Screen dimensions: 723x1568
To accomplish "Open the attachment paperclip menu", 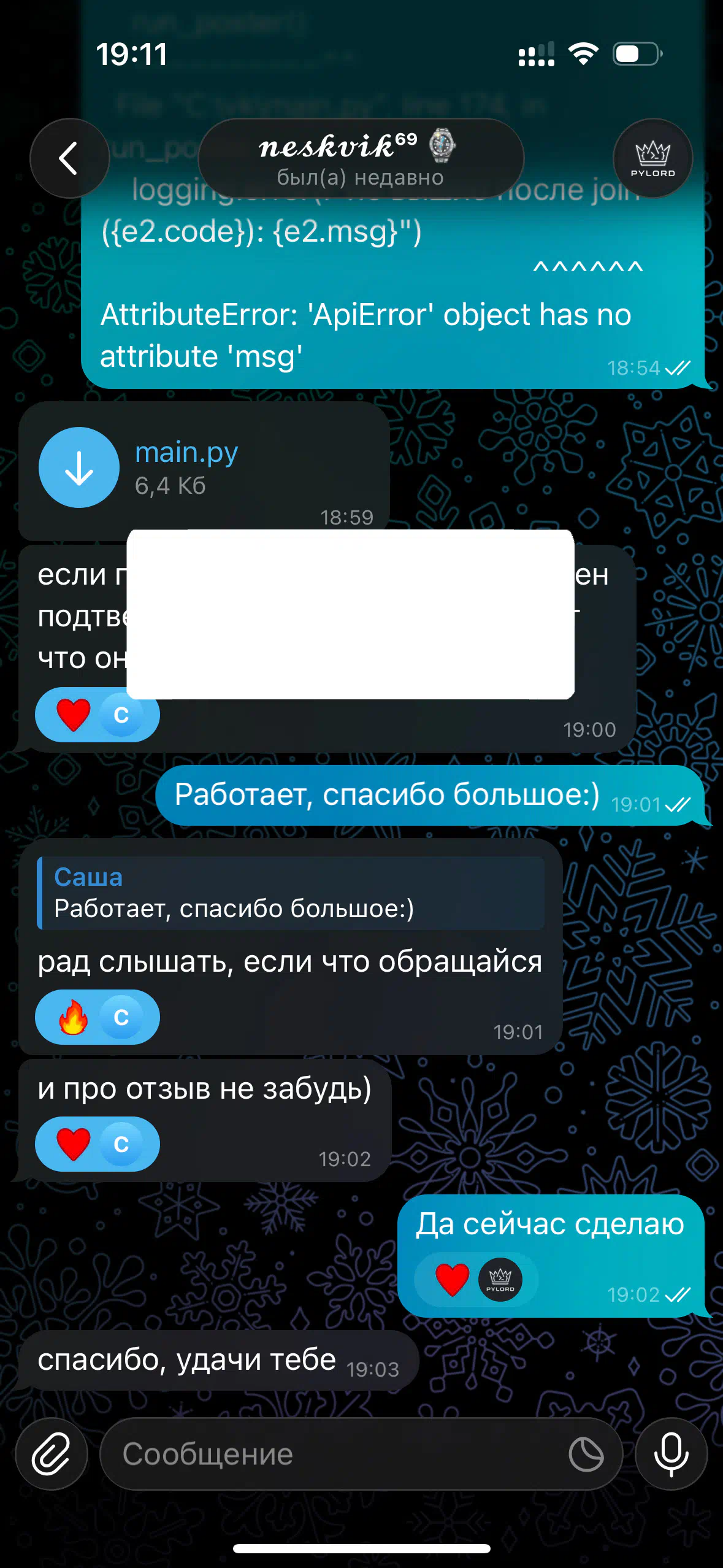I will coord(52,1454).
